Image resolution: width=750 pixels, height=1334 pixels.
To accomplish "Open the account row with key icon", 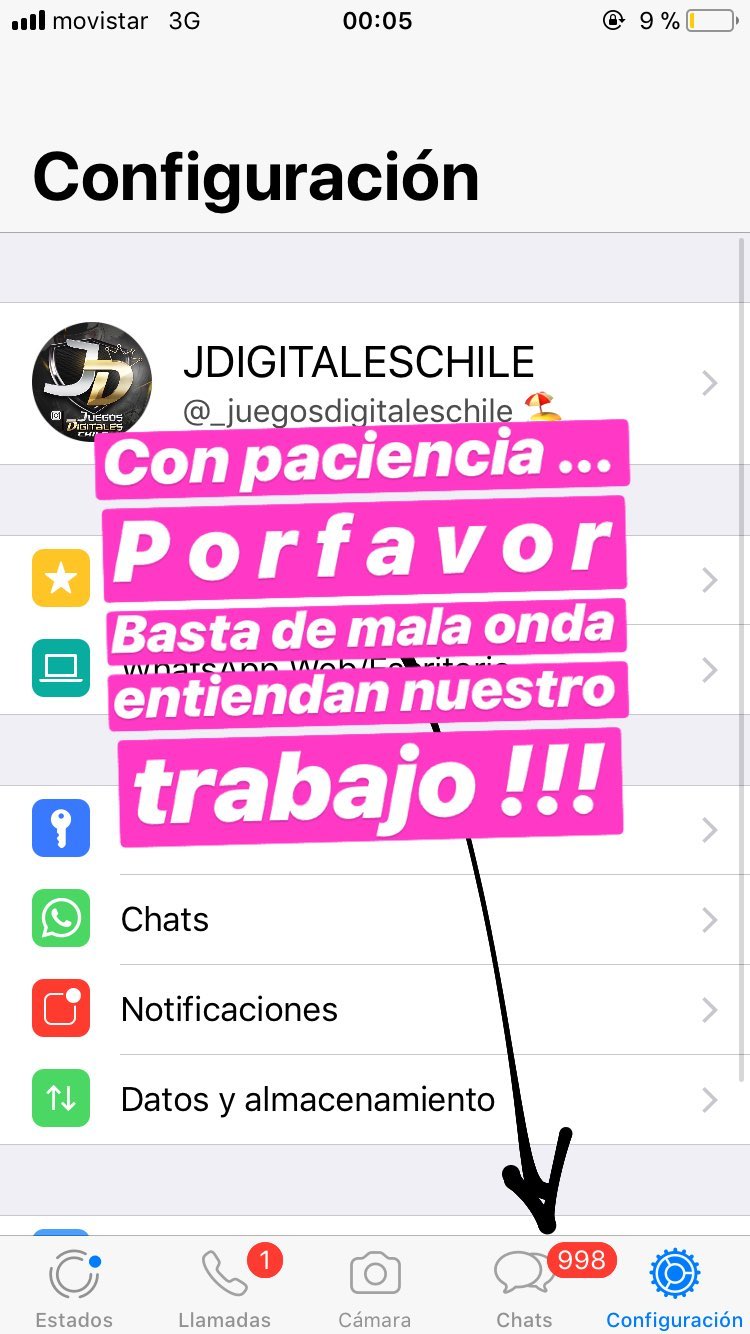I will coord(375,830).
